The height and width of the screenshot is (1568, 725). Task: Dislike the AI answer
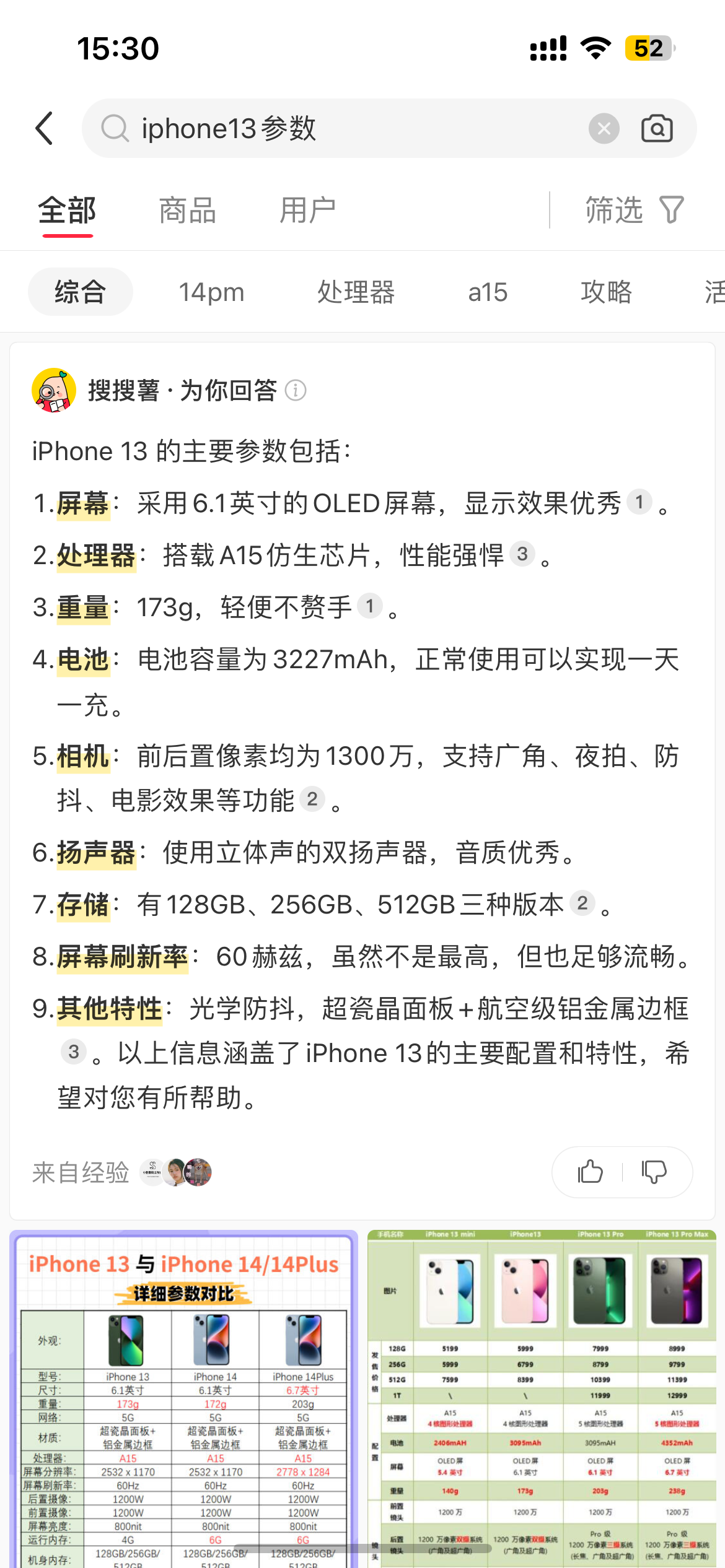(654, 1172)
